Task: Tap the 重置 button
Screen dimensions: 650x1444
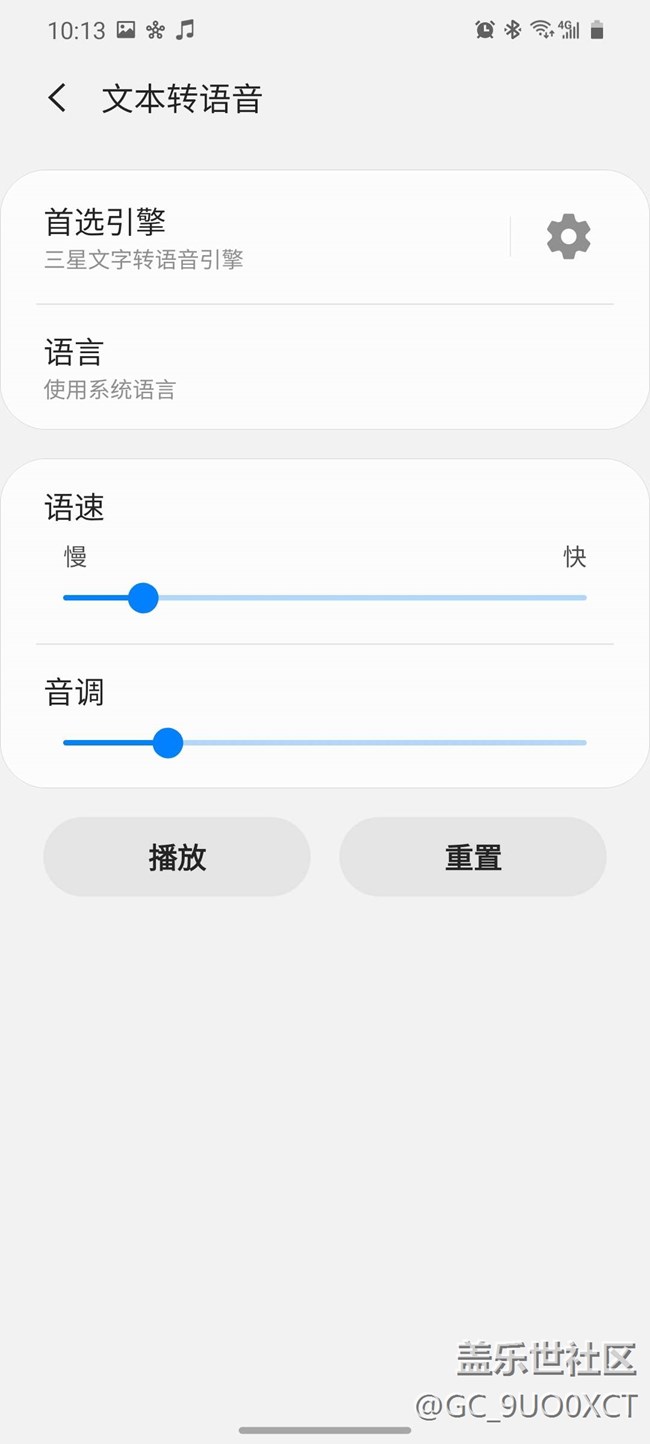Action: [x=473, y=857]
